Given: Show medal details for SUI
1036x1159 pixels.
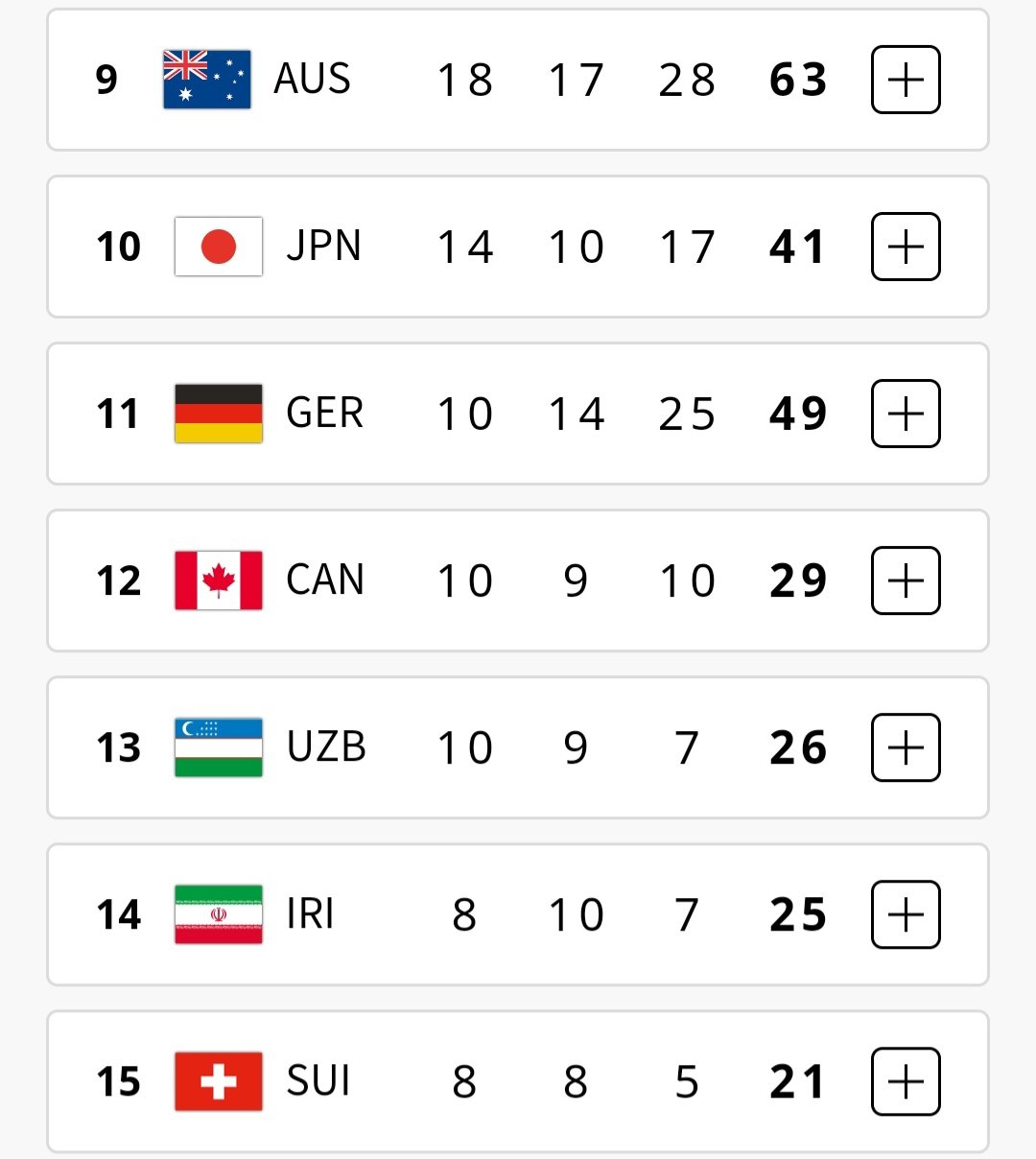Looking at the screenshot, I should pos(906,1081).
